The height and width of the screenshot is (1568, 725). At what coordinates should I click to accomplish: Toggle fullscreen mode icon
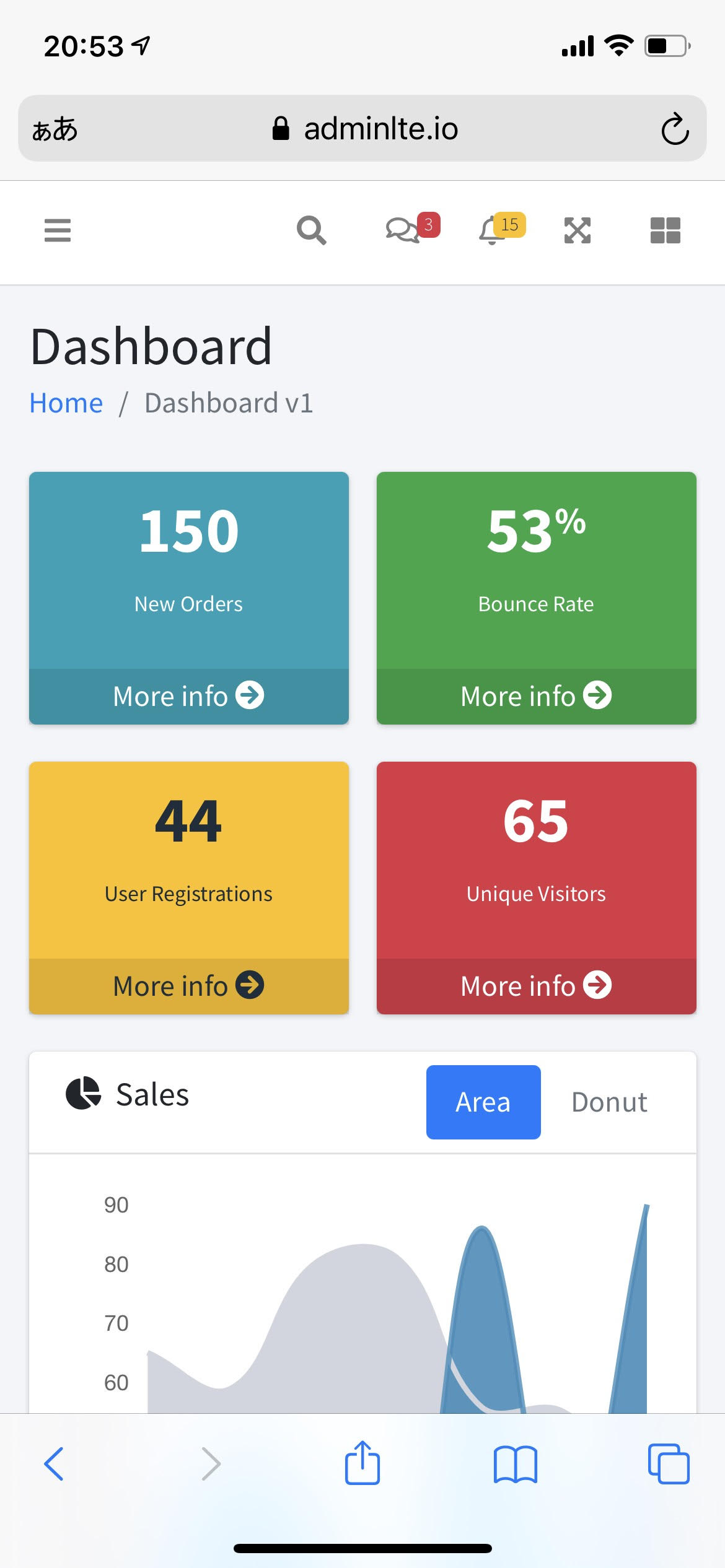pos(578,230)
